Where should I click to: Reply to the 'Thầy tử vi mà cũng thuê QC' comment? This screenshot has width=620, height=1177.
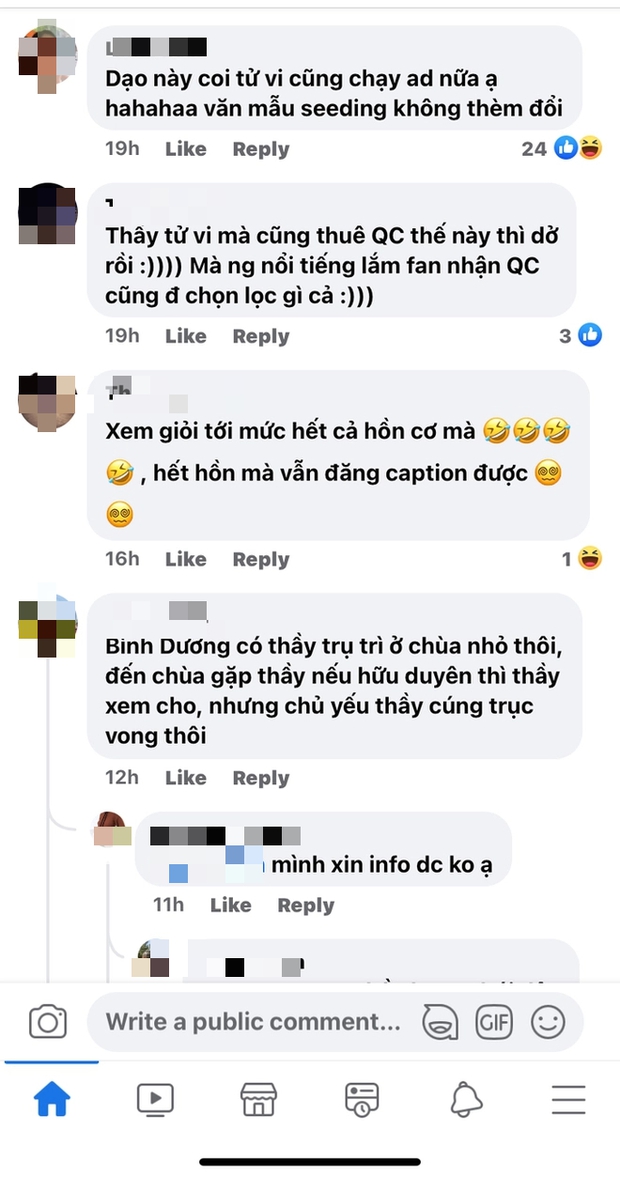point(260,336)
